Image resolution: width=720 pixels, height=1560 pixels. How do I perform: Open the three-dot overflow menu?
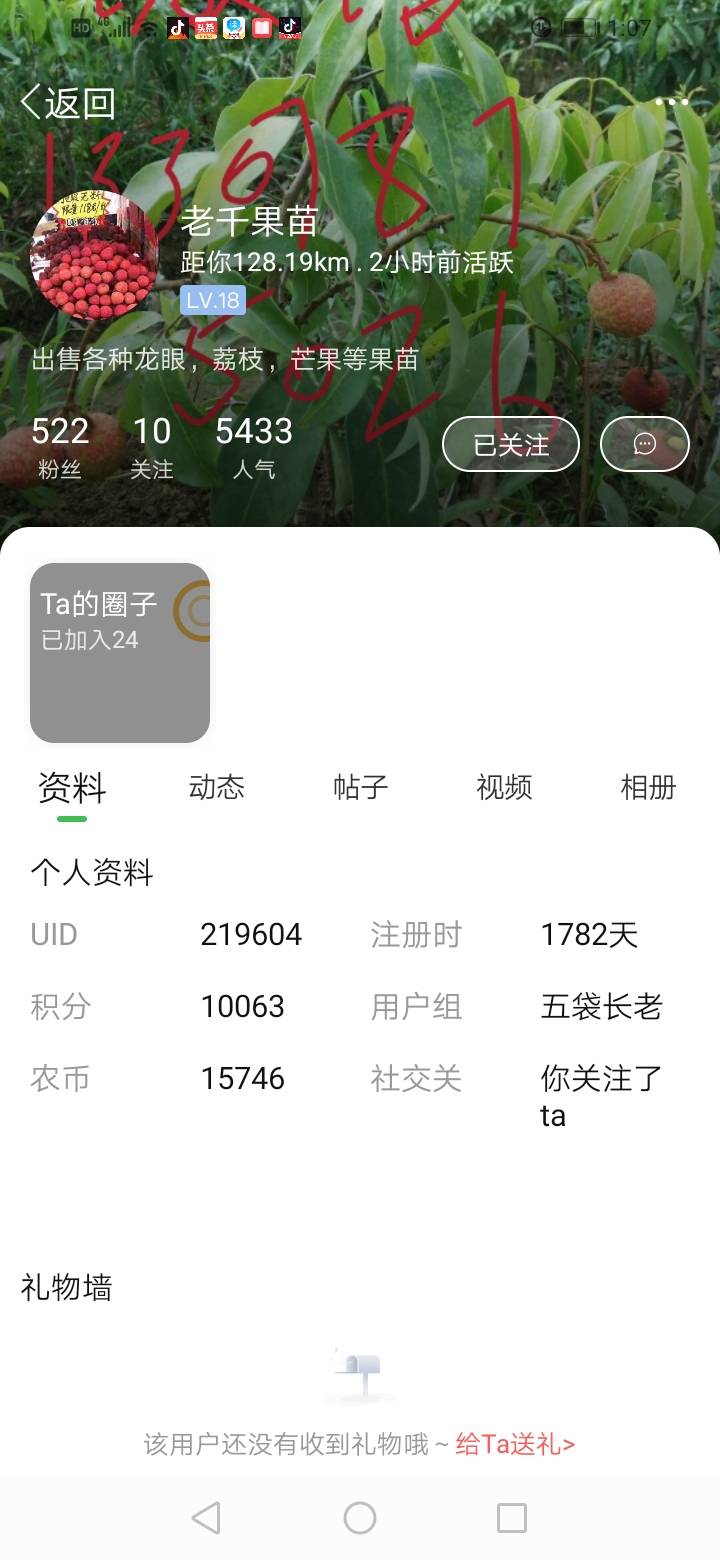point(671,102)
